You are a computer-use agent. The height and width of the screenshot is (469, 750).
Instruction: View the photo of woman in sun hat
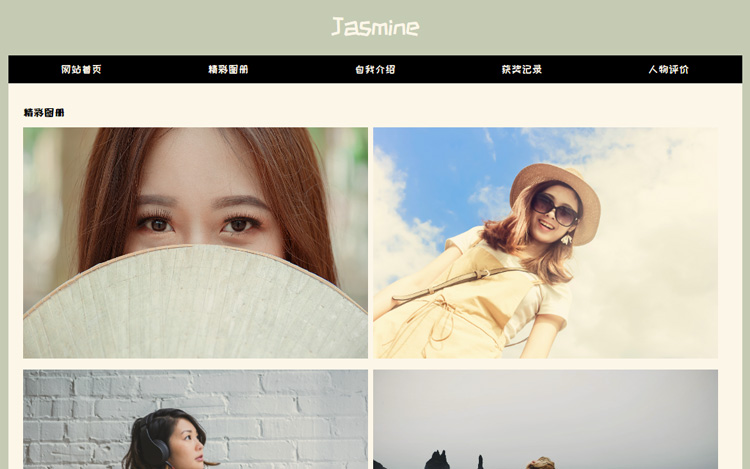click(545, 242)
